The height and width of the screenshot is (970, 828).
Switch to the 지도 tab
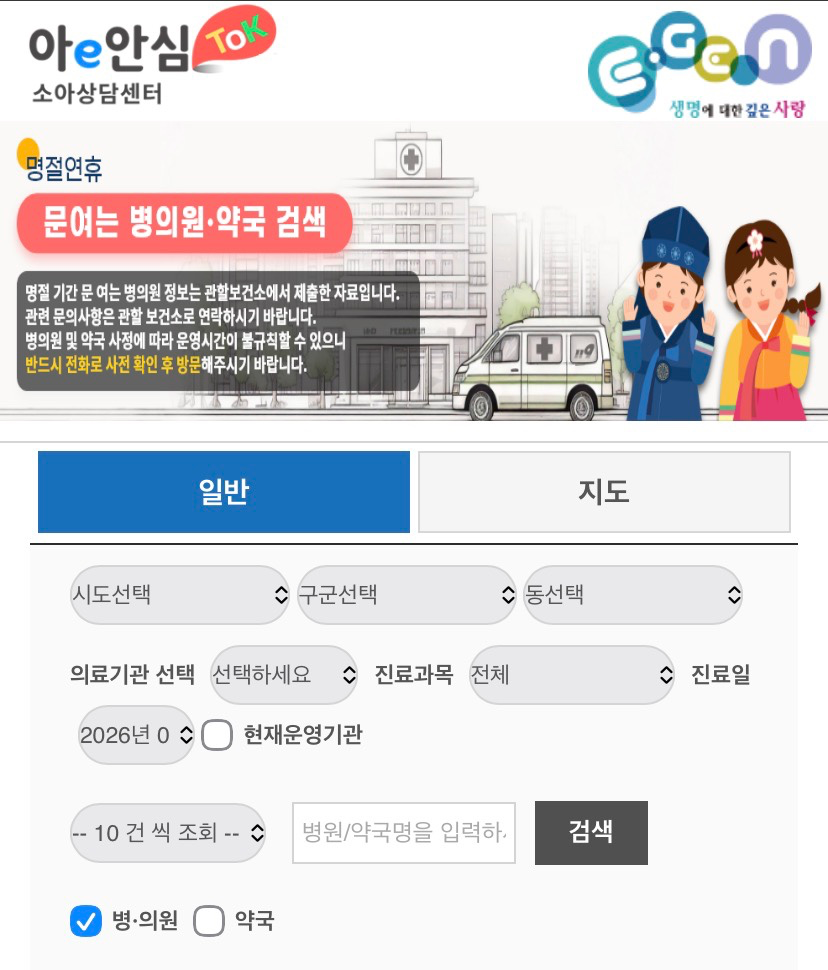click(x=604, y=492)
